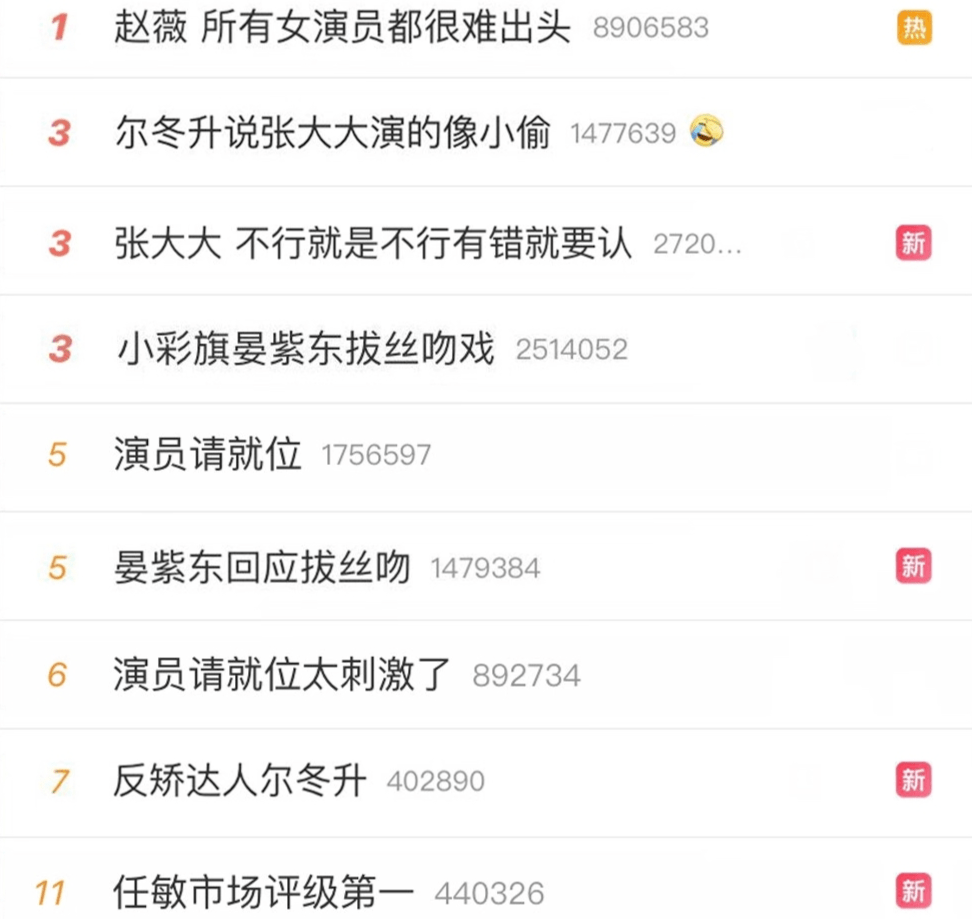Open the hot search 反矫达人尔冬升

tap(240, 781)
